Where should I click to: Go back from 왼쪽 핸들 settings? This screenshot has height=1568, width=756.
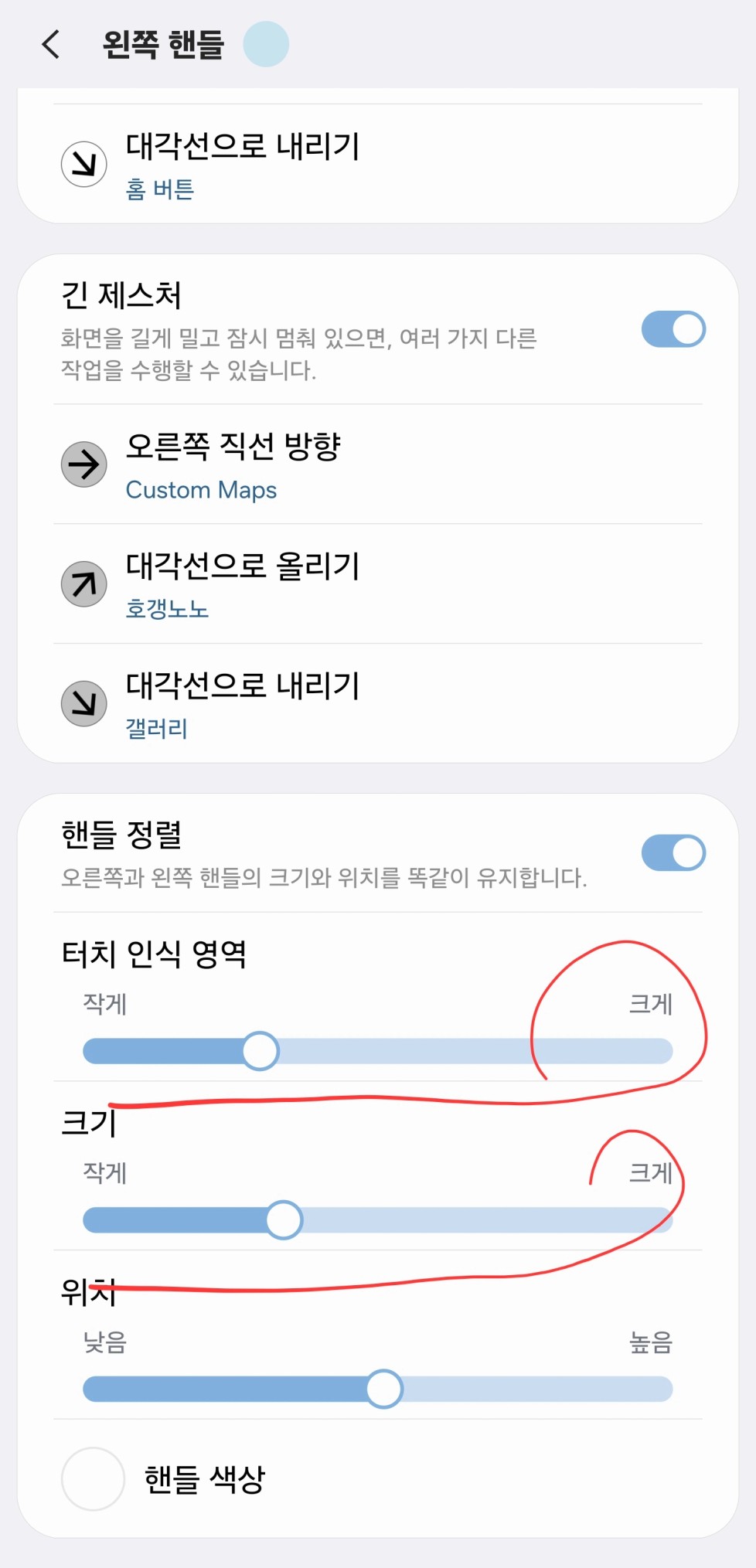pos(51,44)
